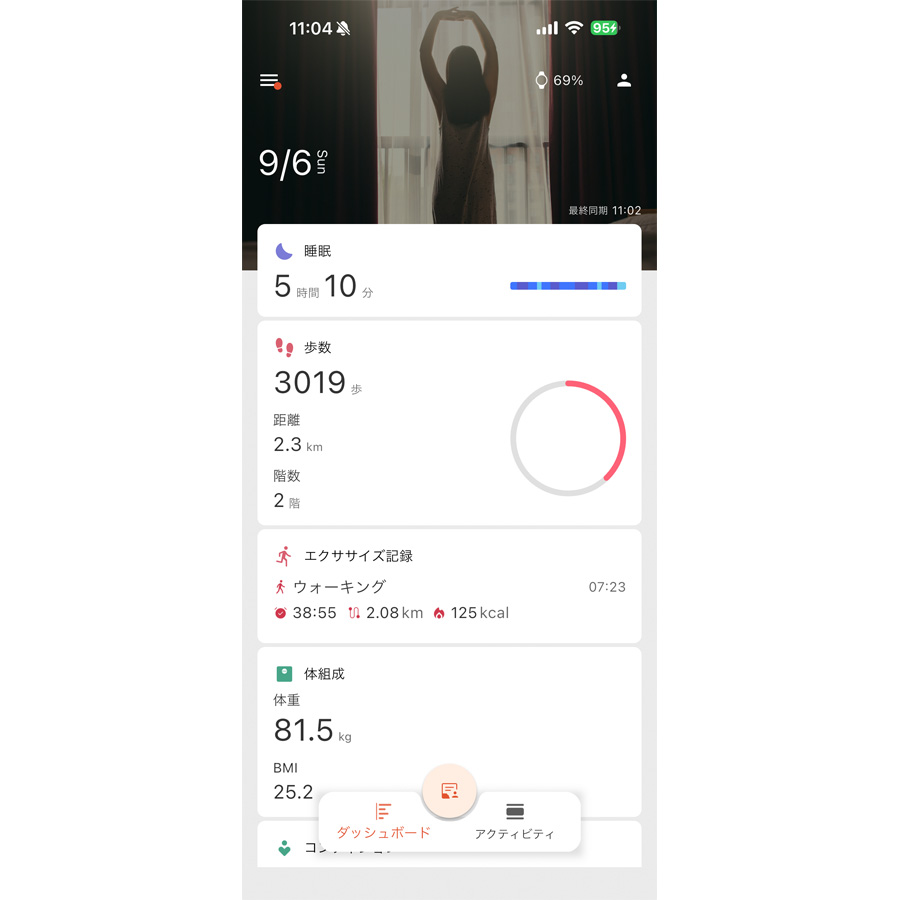The height and width of the screenshot is (900, 900).
Task: Switch to the アクティビティ tab
Action: [515, 821]
